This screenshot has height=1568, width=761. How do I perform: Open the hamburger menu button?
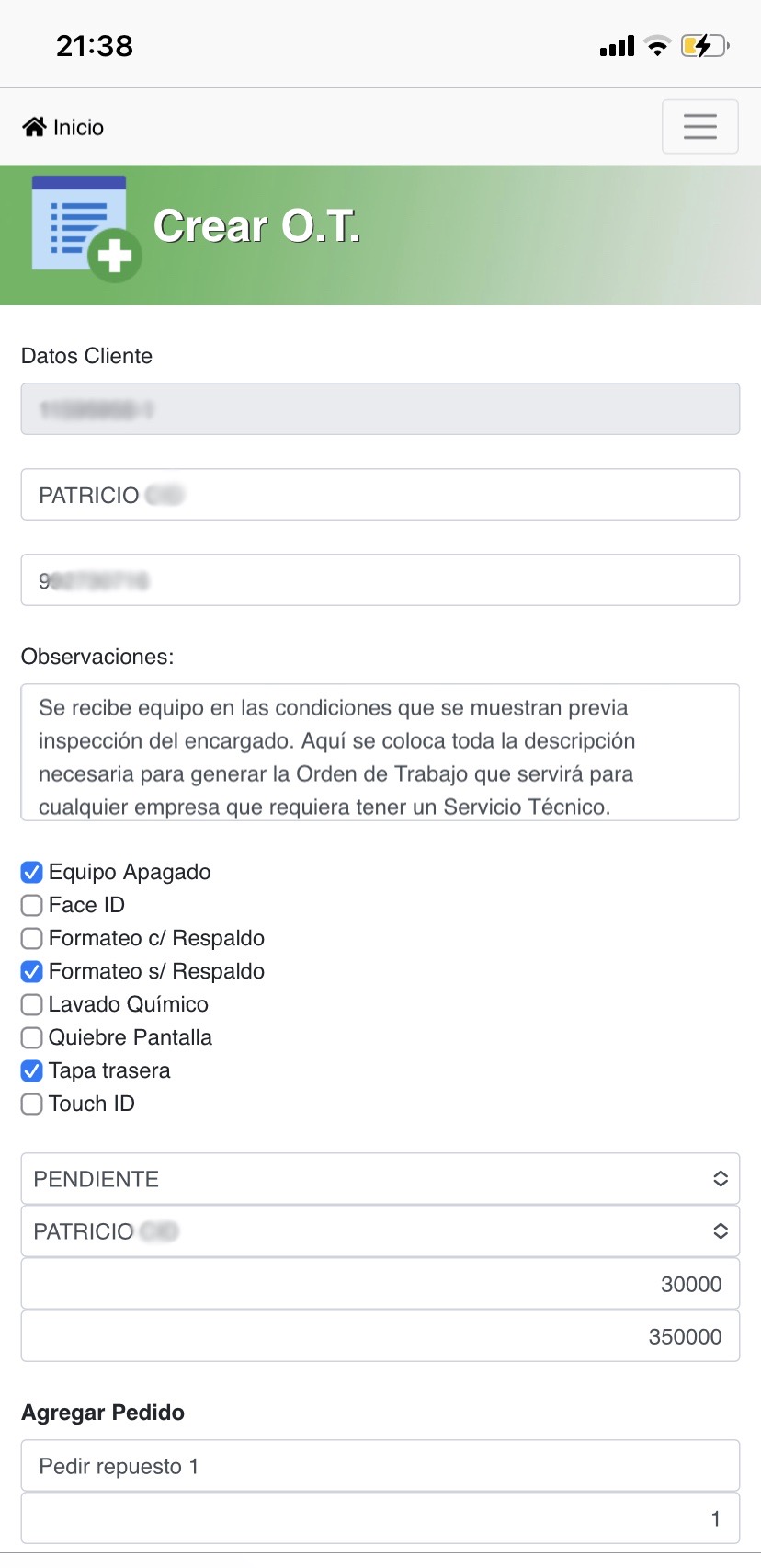699,126
